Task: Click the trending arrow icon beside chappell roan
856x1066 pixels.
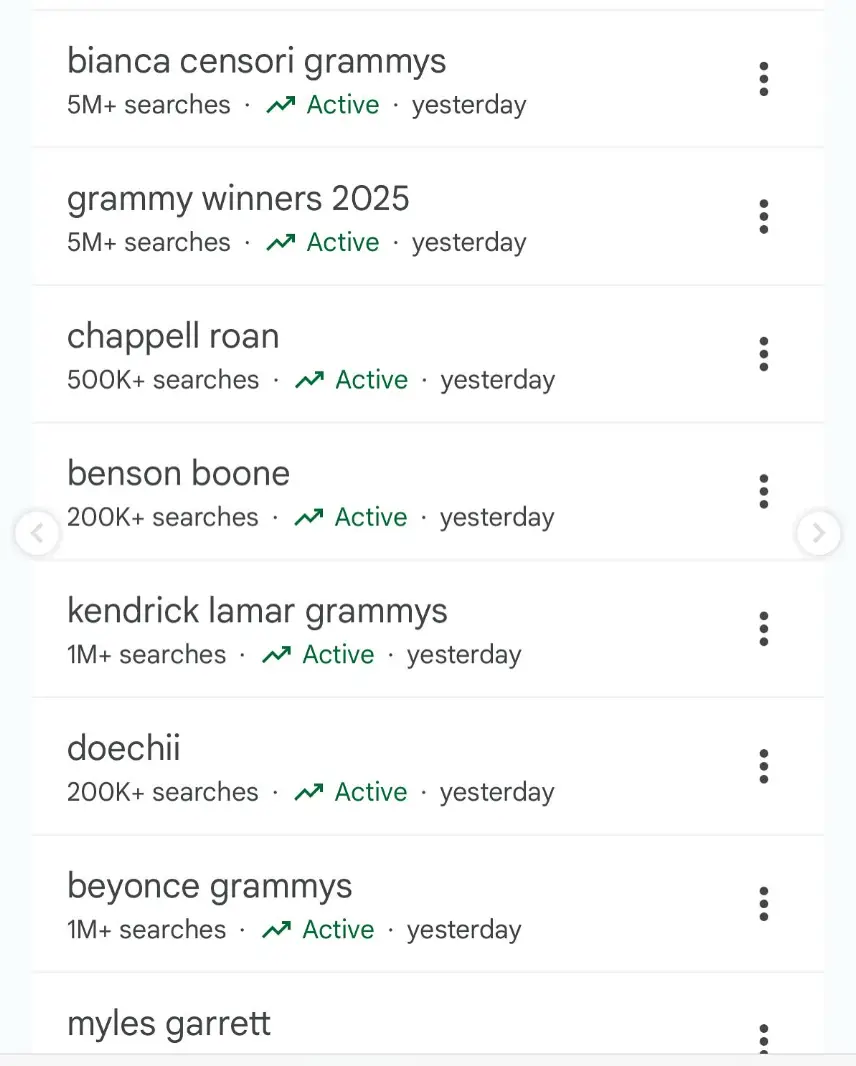Action: click(310, 378)
